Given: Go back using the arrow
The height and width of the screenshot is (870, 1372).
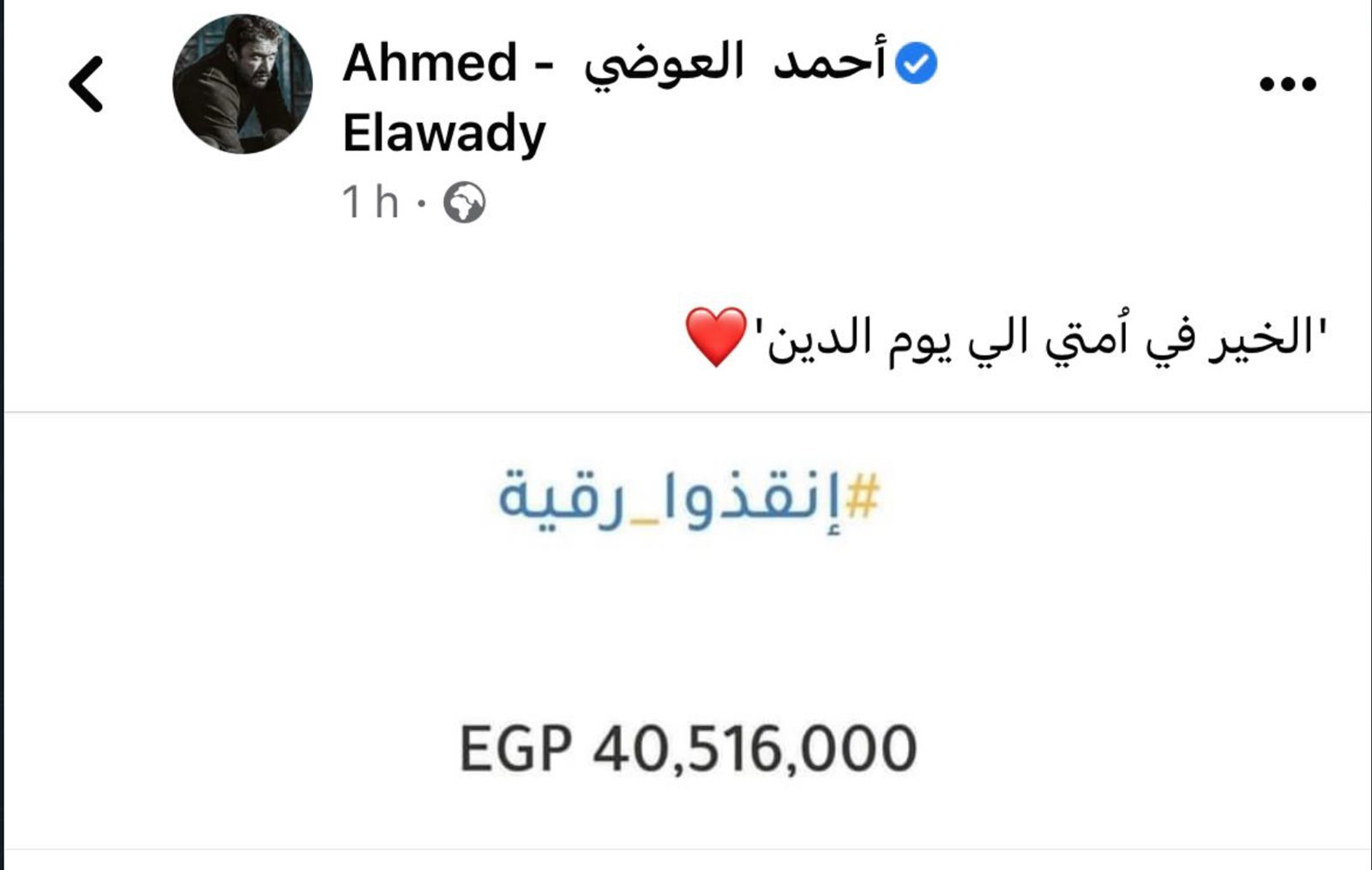Looking at the screenshot, I should tap(87, 84).
